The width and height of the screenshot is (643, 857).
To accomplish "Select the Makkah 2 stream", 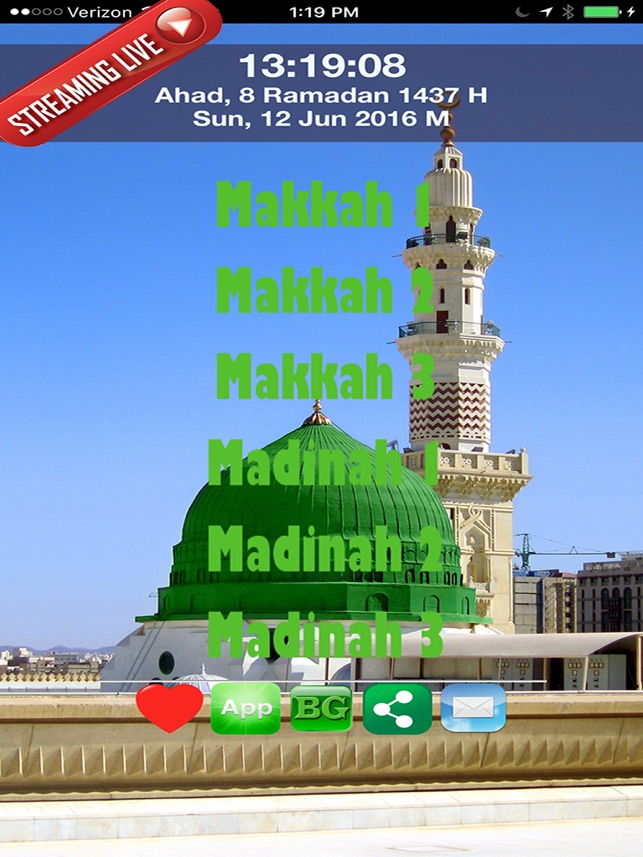I will (x=324, y=291).
